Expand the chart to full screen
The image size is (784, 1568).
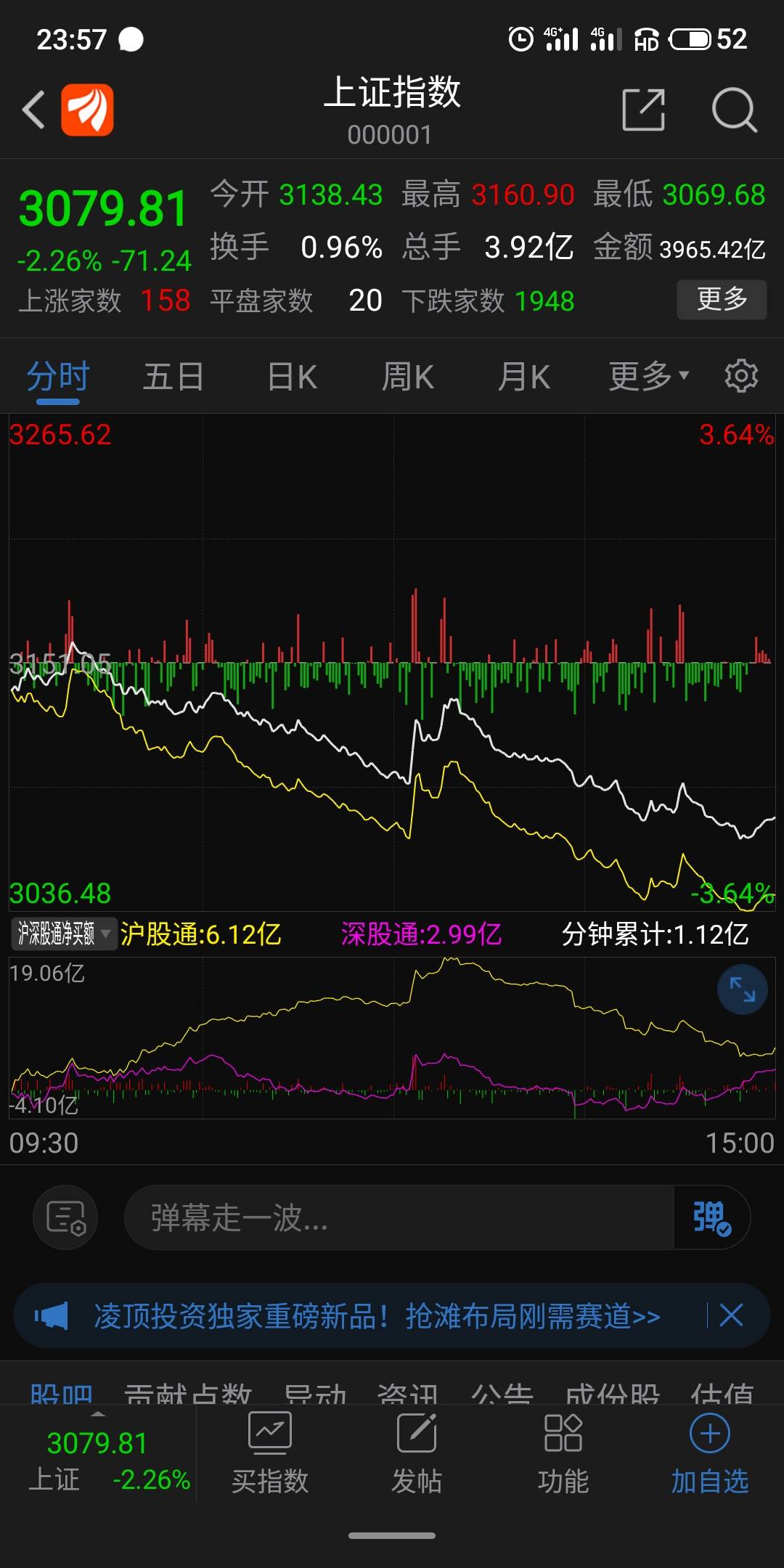pyautogui.click(x=742, y=989)
